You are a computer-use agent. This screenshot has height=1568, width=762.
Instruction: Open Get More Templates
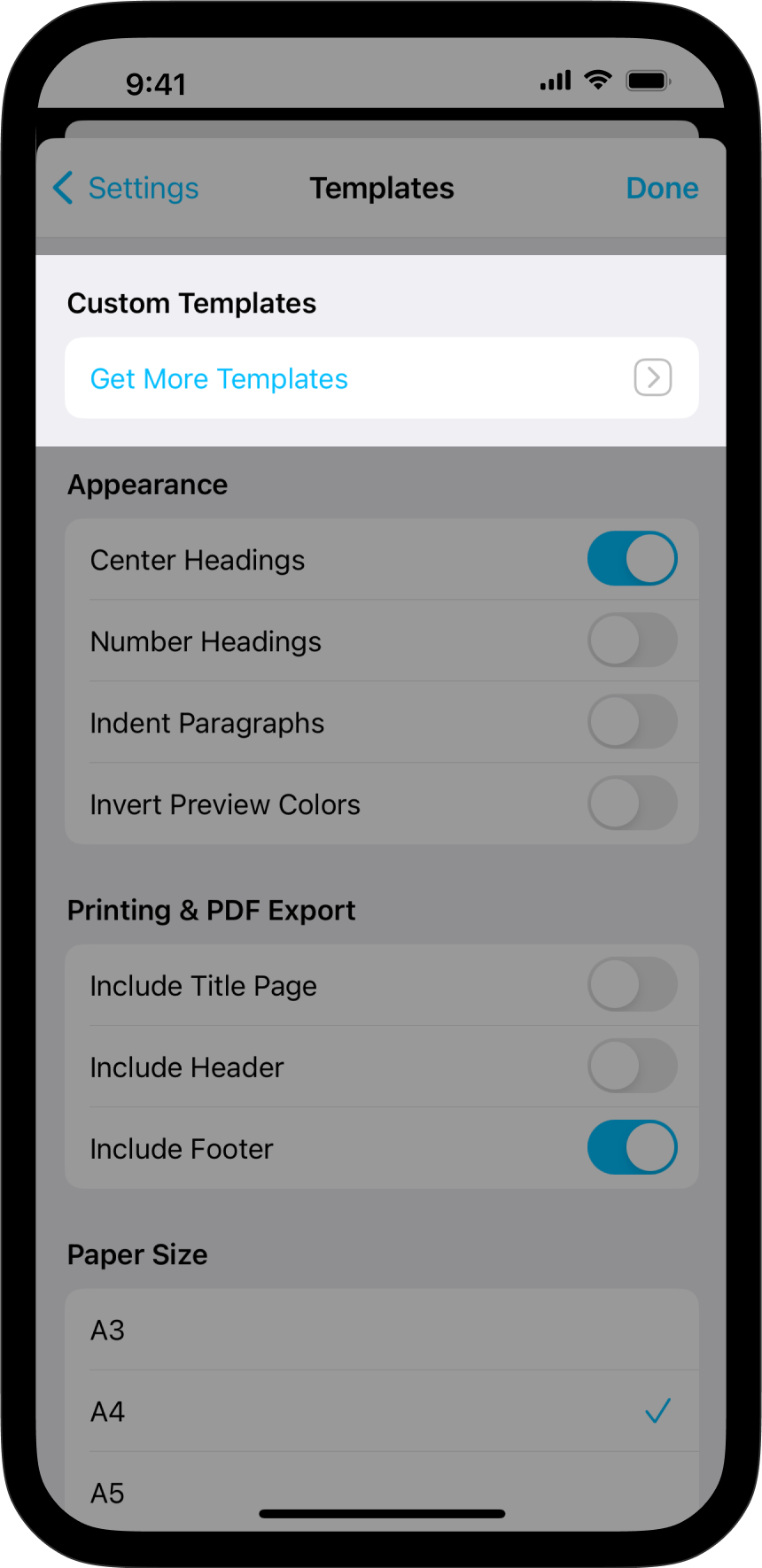click(x=218, y=378)
